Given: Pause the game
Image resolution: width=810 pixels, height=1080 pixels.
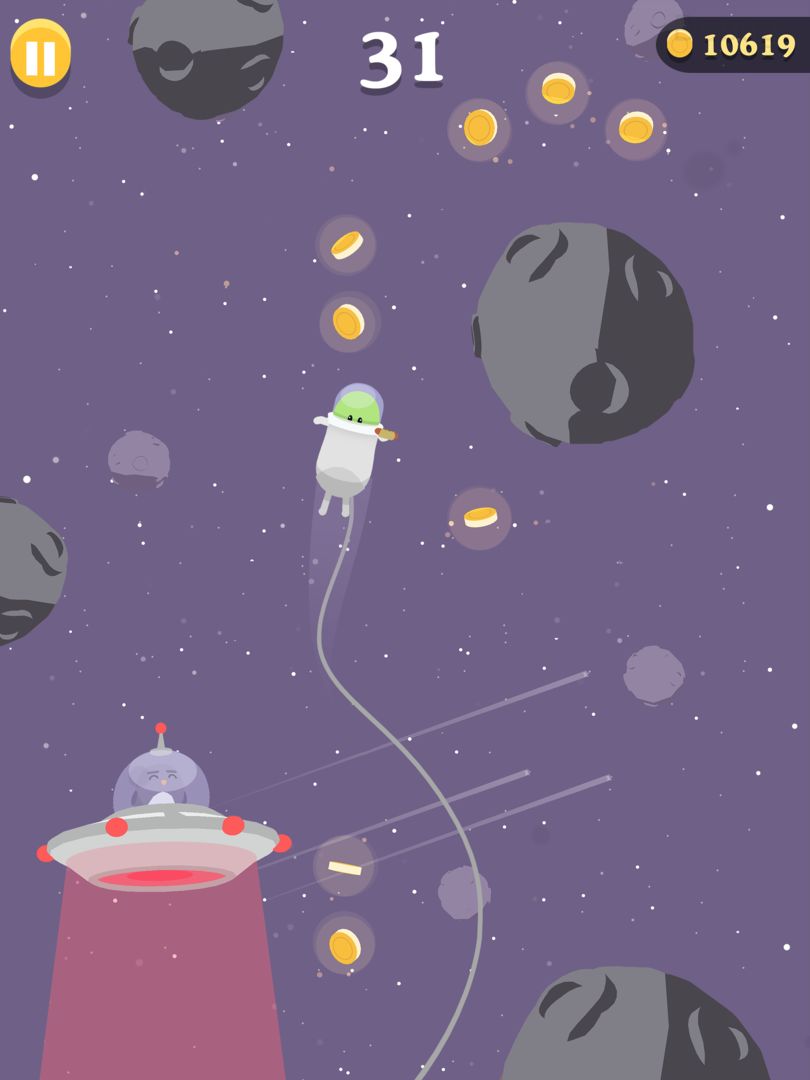Looking at the screenshot, I should point(41,55).
